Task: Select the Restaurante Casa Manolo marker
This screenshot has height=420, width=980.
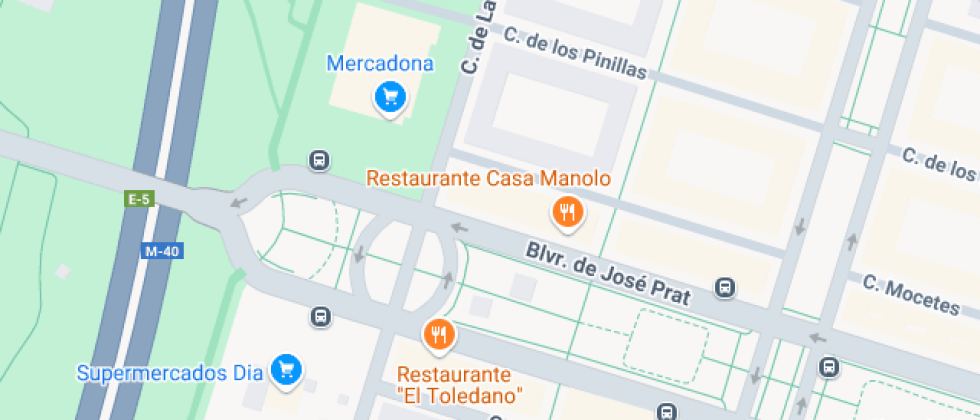Action: (568, 211)
